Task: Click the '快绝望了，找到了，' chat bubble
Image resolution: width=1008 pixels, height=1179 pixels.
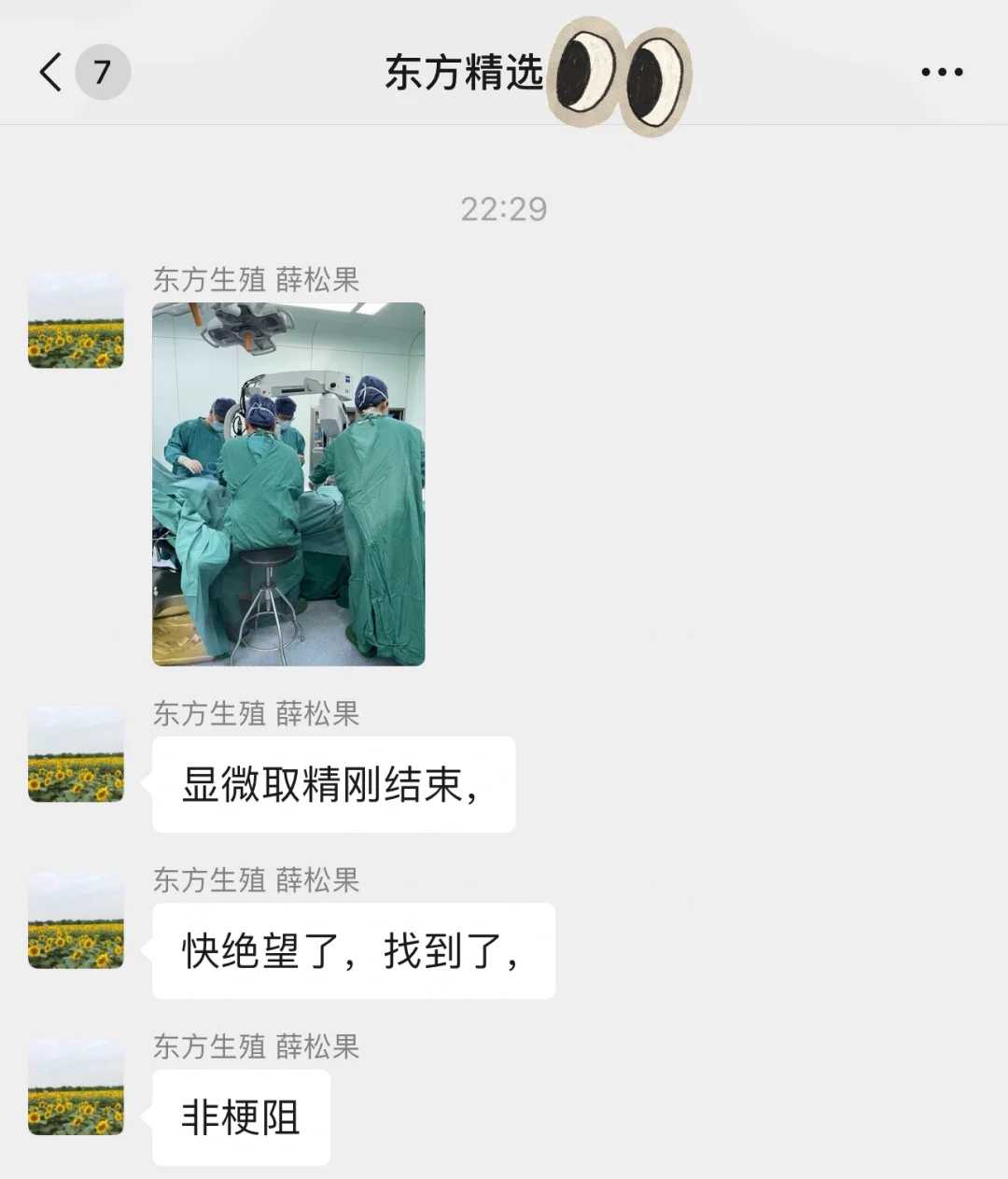Action: click(353, 951)
